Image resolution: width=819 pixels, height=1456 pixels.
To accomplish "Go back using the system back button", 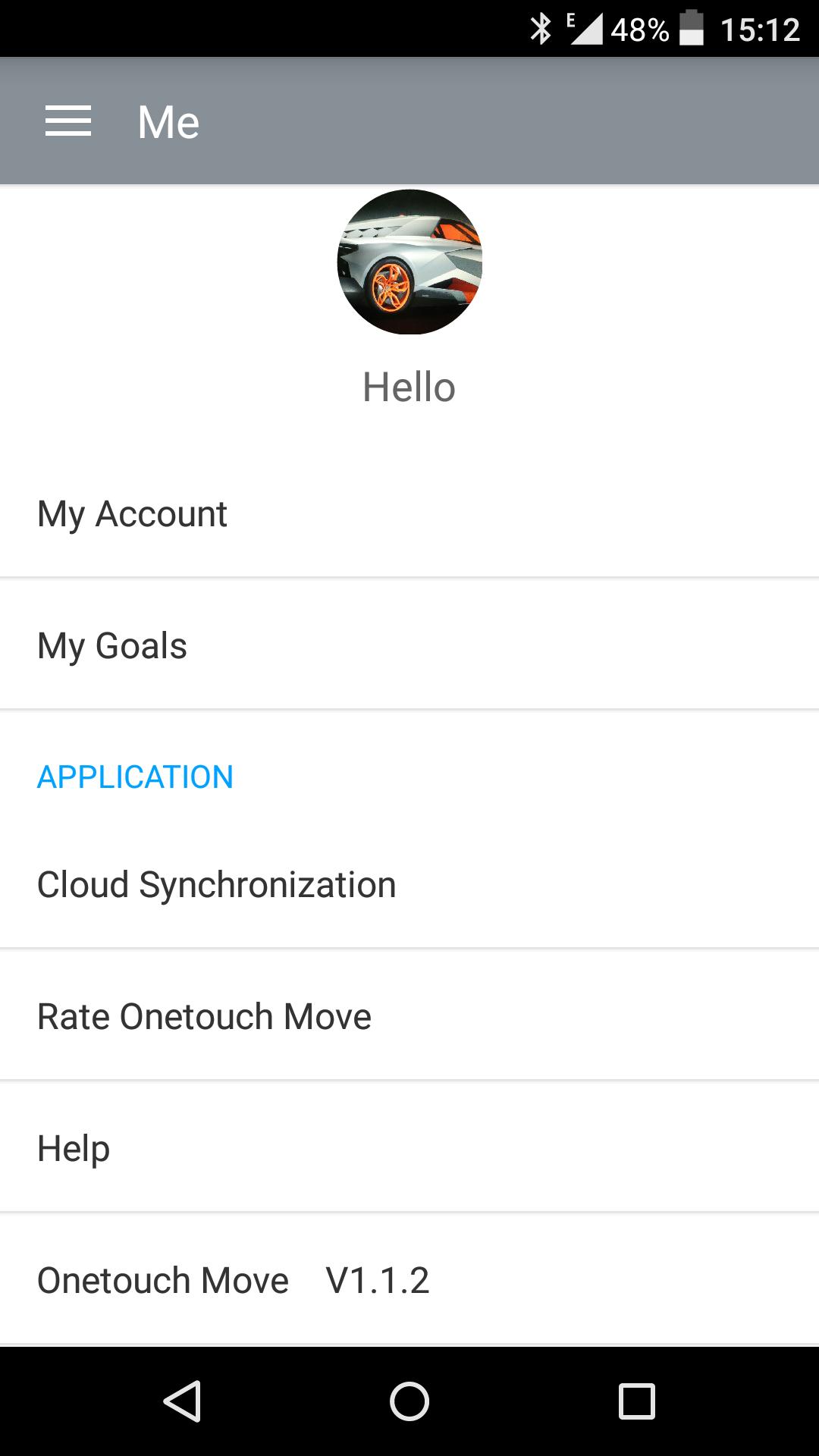I will pyautogui.click(x=182, y=1401).
